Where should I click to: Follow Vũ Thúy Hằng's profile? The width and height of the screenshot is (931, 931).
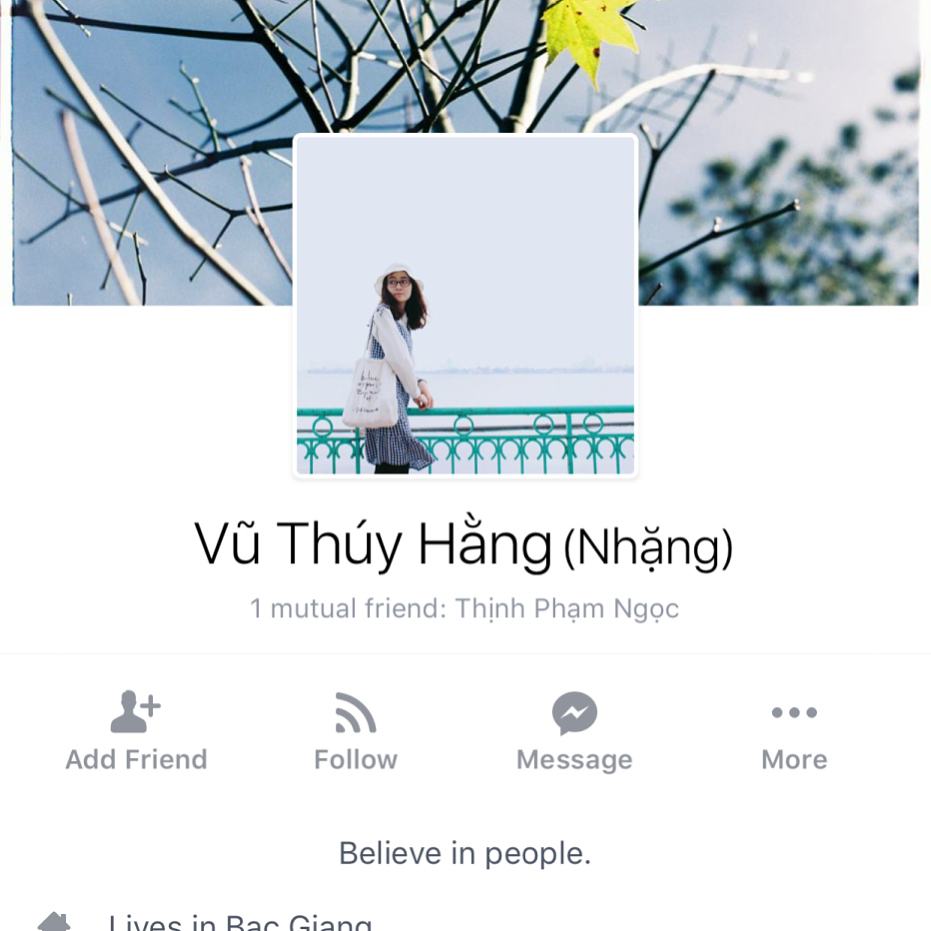tap(355, 732)
